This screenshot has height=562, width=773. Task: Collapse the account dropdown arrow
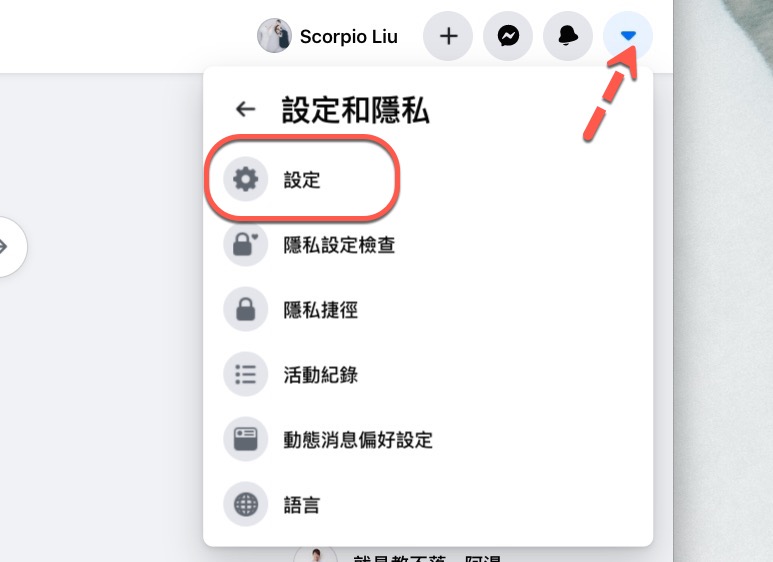point(628,37)
